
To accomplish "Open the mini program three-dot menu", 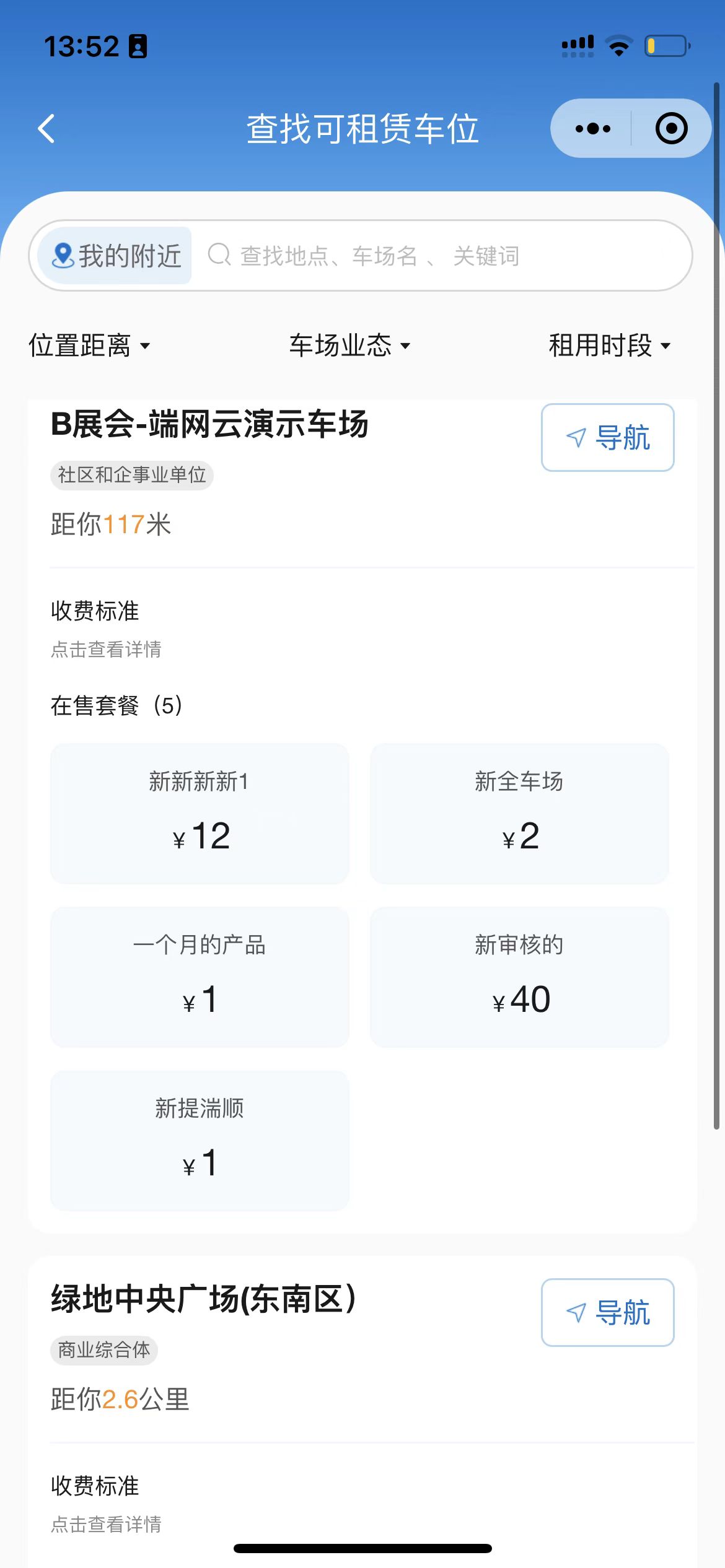I will pos(592,128).
